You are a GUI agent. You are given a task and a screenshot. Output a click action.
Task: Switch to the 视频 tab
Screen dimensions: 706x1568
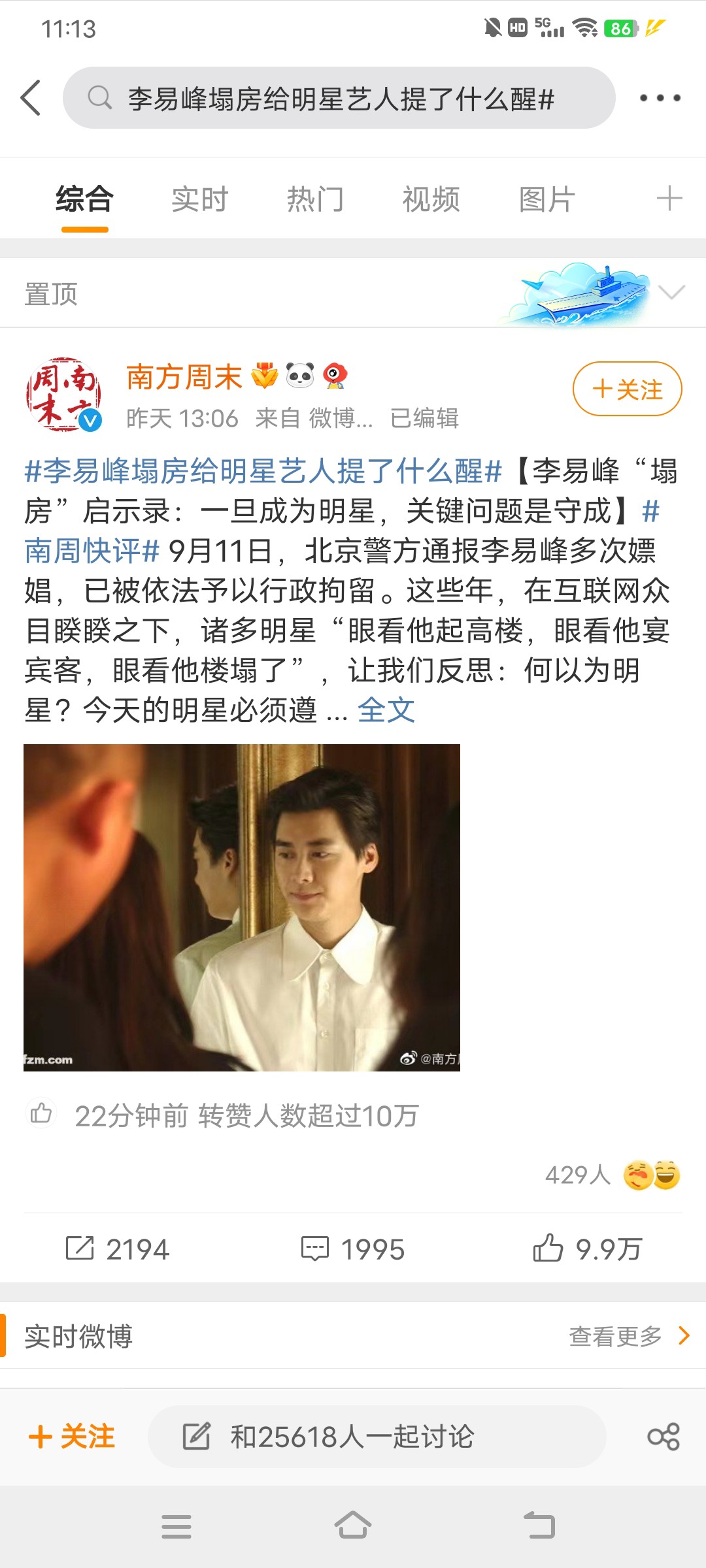(x=431, y=199)
